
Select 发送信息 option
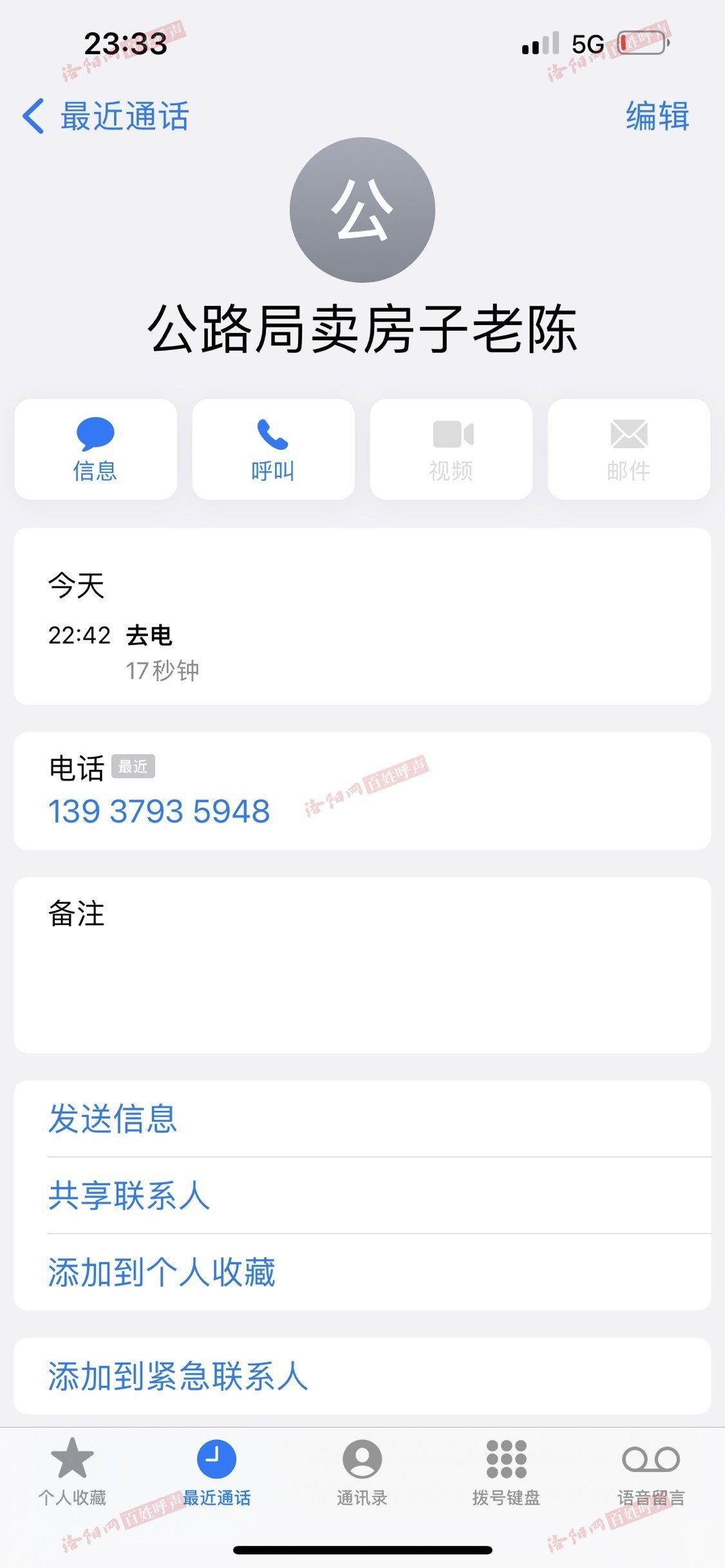point(113,1119)
